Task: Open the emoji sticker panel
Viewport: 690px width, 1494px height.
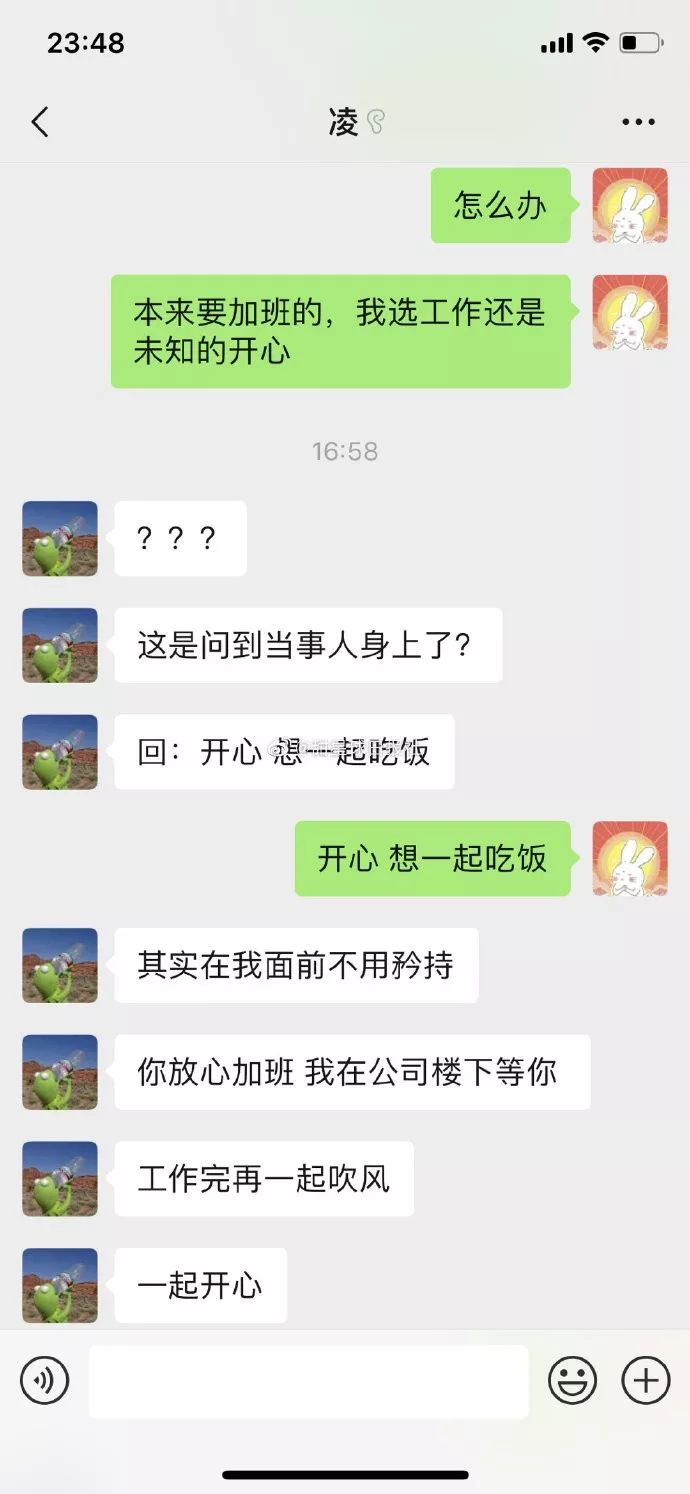Action: pyautogui.click(x=572, y=1381)
